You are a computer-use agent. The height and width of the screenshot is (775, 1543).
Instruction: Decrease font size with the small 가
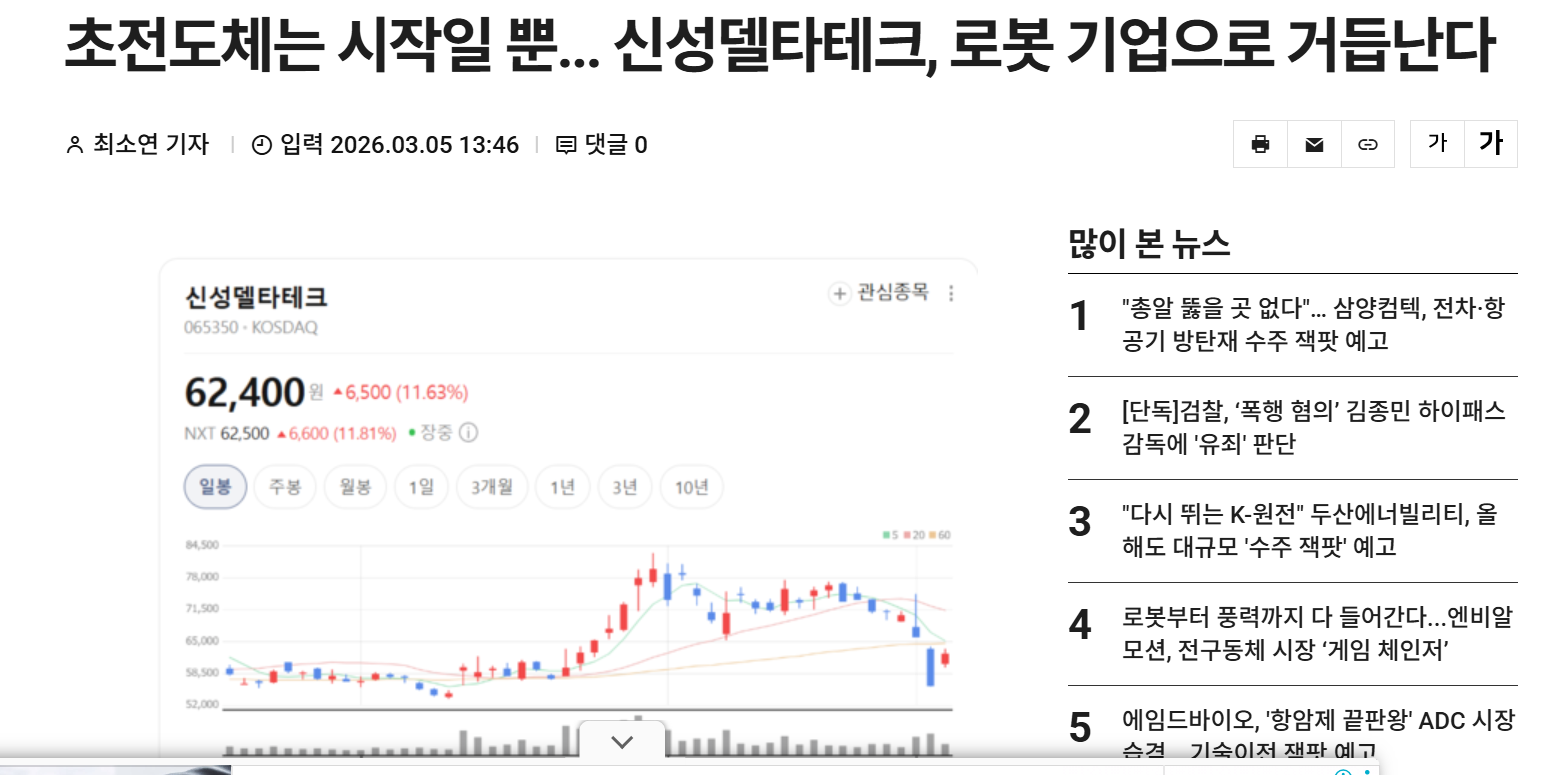pos(1437,144)
